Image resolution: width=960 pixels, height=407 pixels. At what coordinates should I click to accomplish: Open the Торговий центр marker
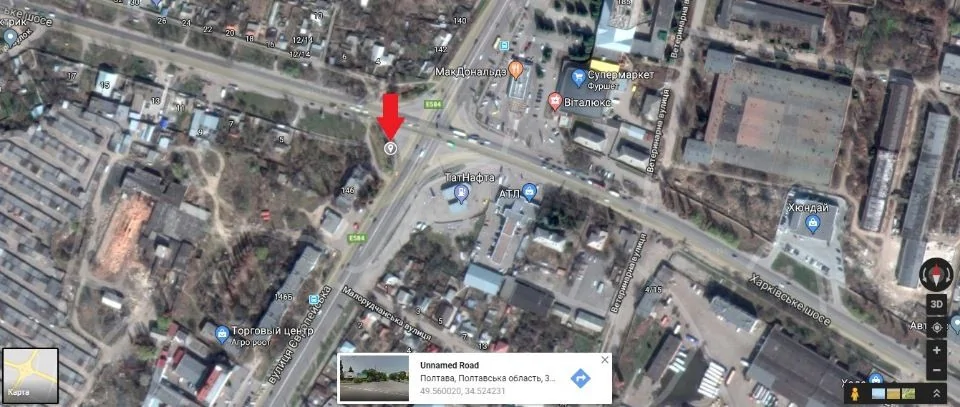pos(221,334)
